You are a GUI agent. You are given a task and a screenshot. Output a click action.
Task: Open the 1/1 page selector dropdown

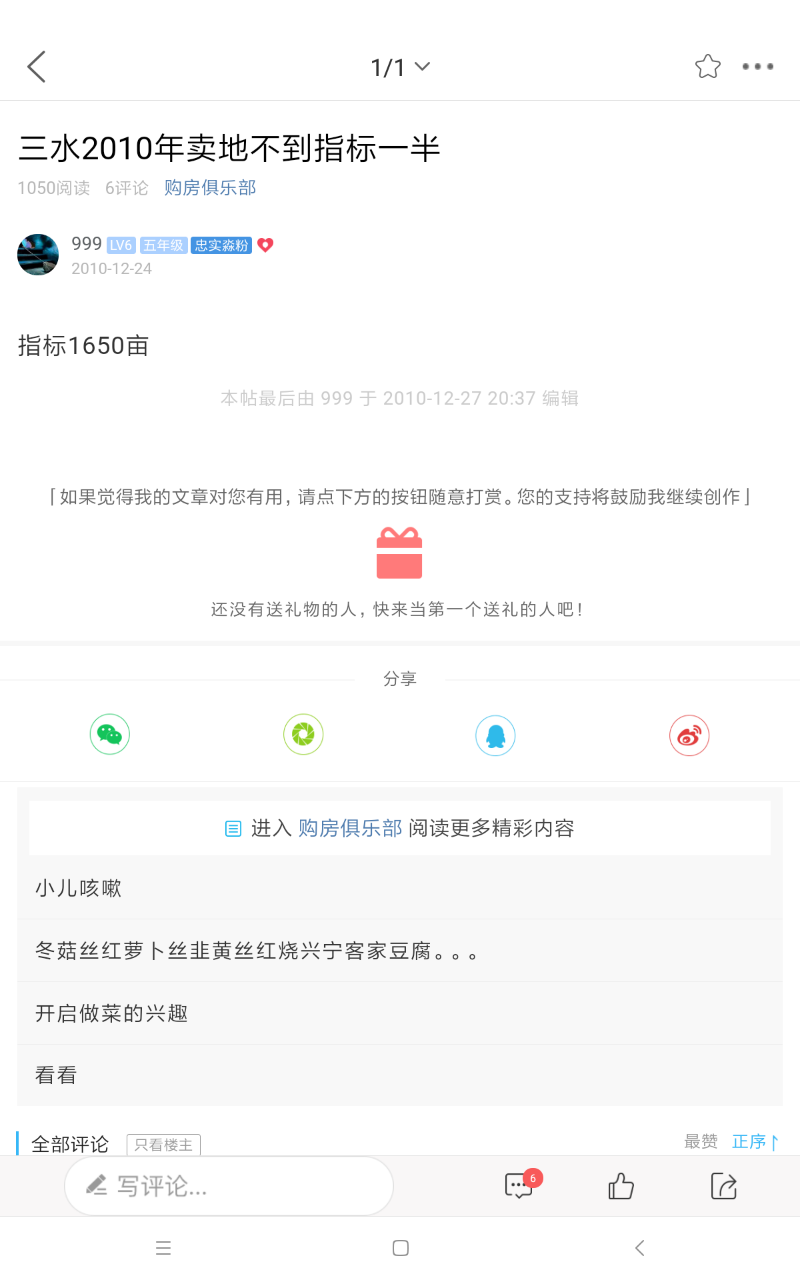coord(400,67)
